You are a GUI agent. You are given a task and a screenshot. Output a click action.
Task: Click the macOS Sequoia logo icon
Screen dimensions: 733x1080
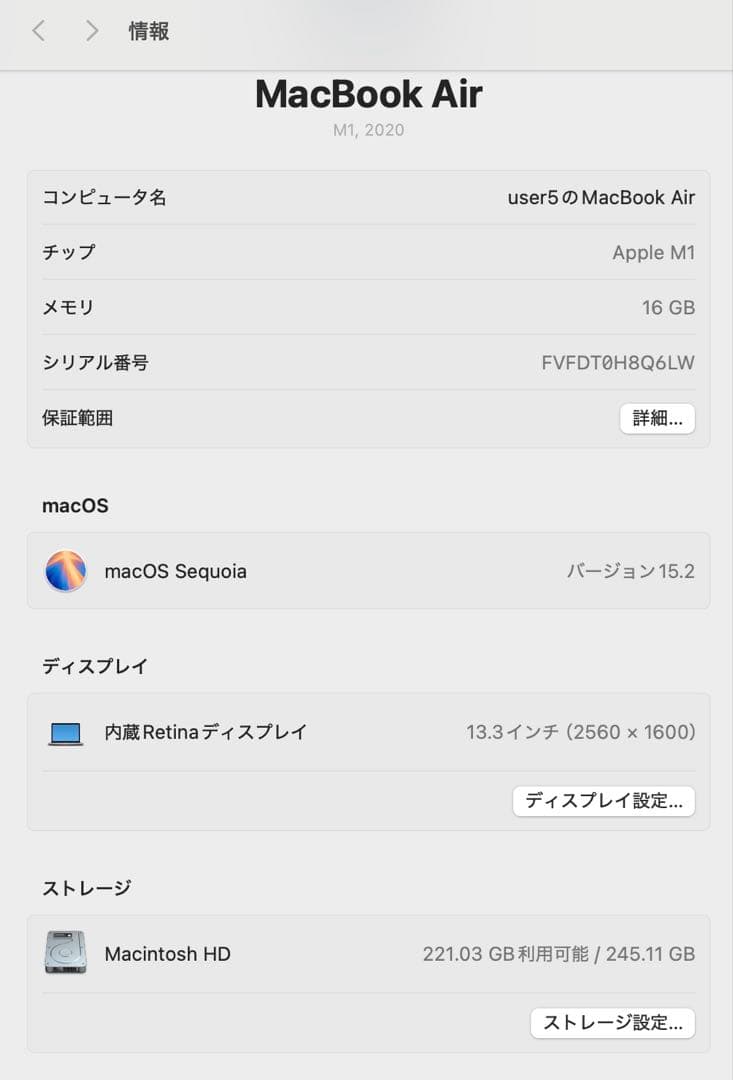point(66,569)
